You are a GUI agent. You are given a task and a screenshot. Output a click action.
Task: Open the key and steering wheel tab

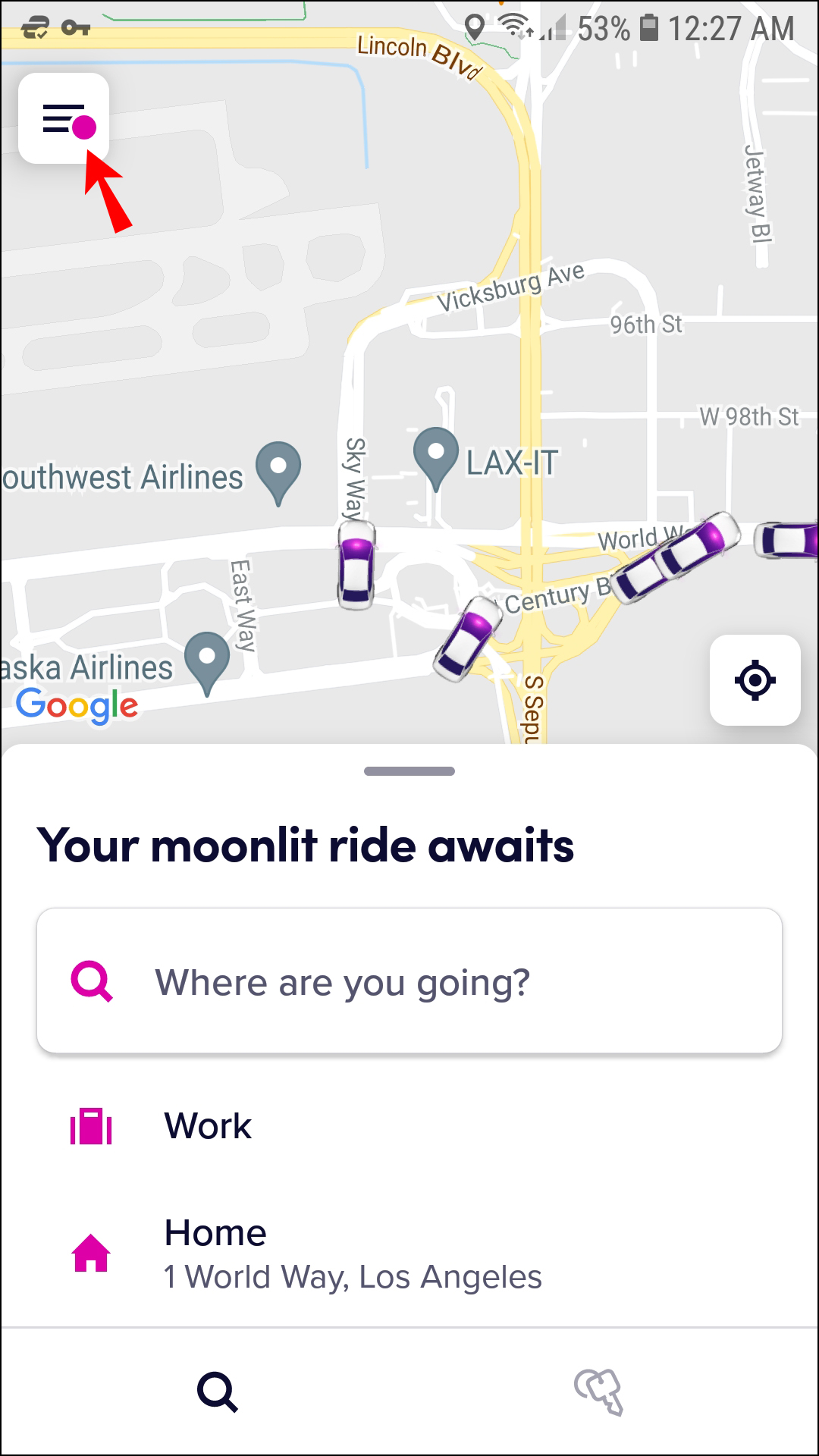tap(599, 1392)
